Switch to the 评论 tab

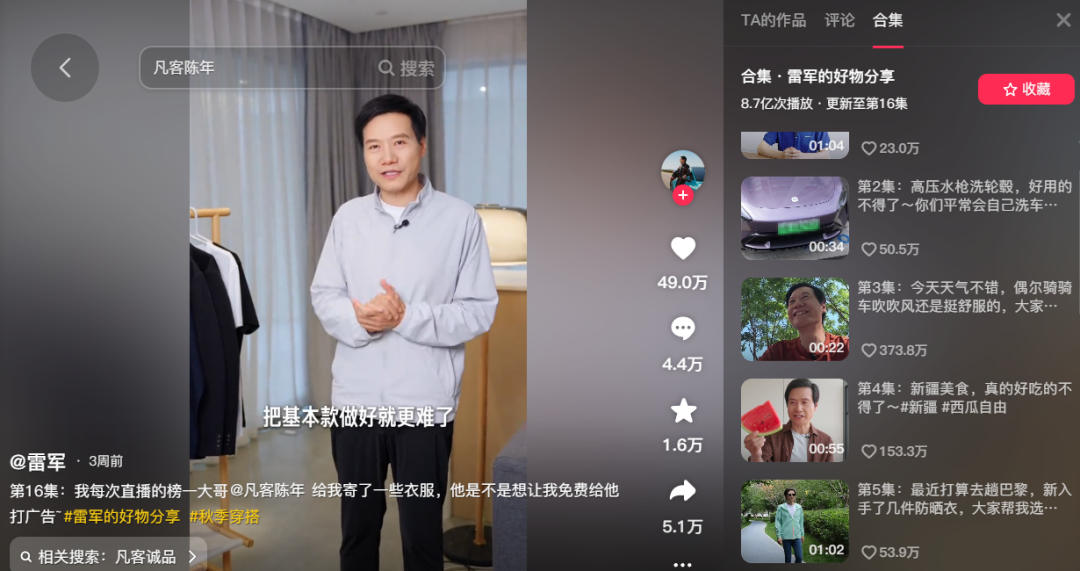click(x=840, y=20)
